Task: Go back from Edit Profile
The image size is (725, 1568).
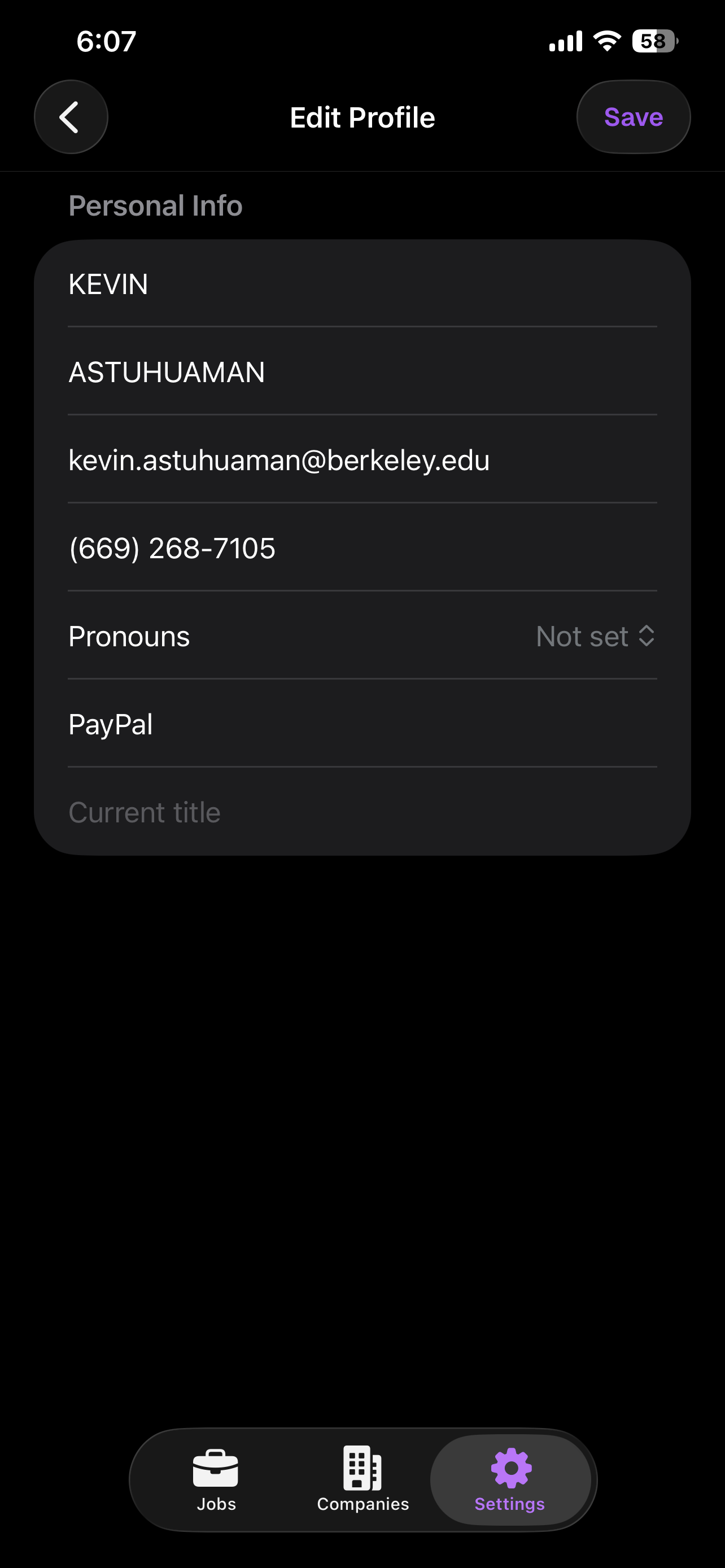Action: 71,117
